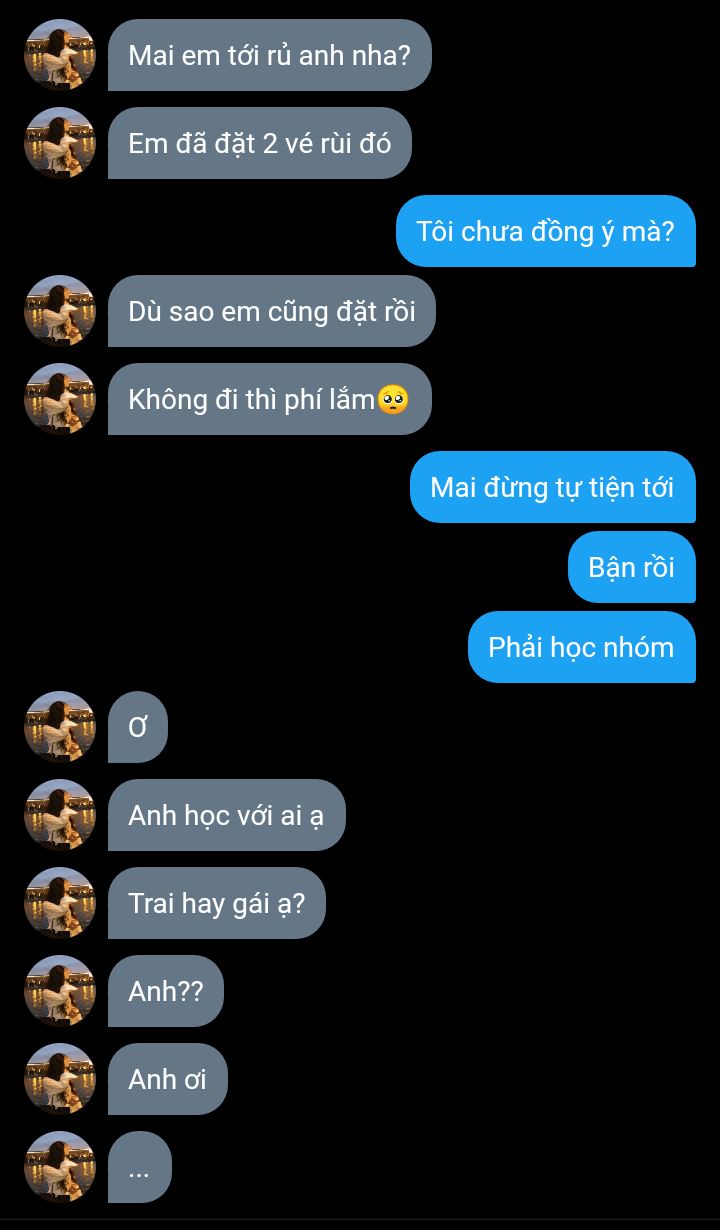Screen dimensions: 720x1230
Task: Tap the profile picture next to "Trai hay gái ạ?"
Action: (60, 903)
